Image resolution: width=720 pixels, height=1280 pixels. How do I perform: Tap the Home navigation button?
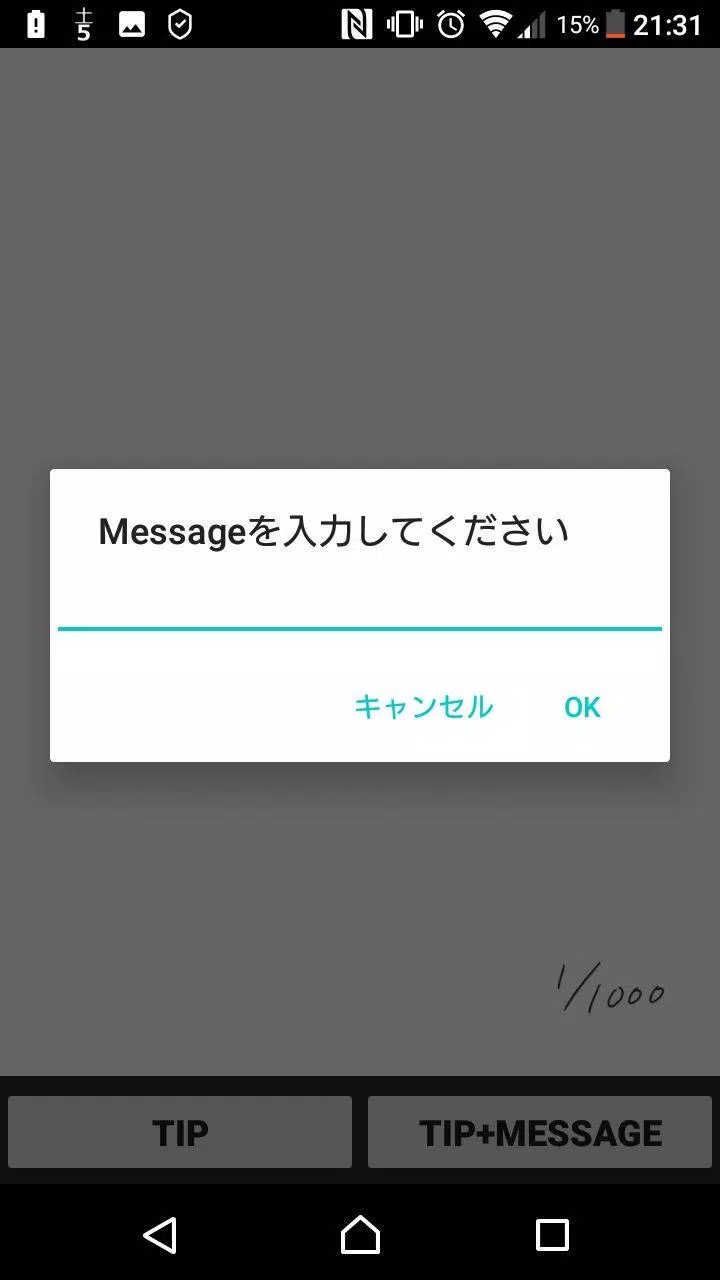360,1237
